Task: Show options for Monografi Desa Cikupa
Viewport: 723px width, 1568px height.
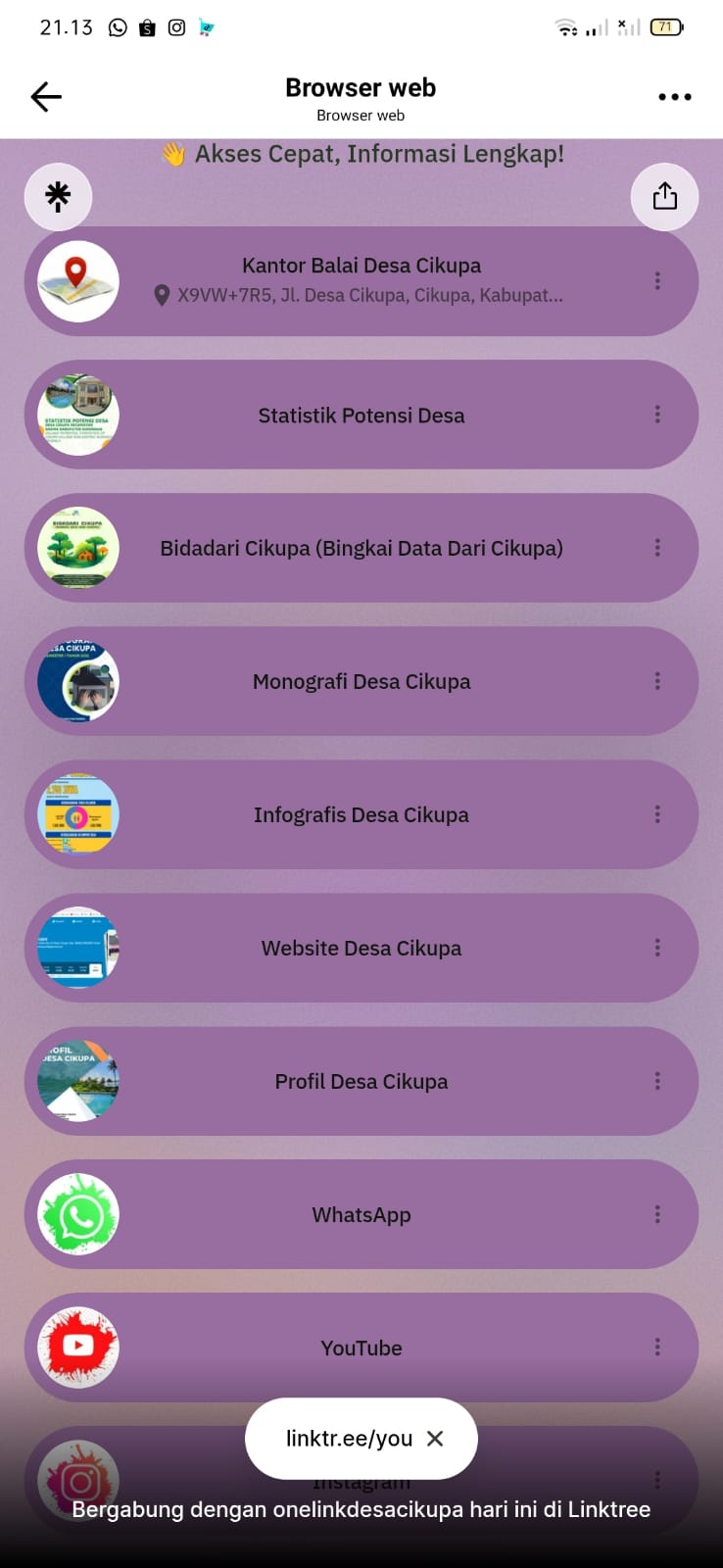Action: pos(657,682)
